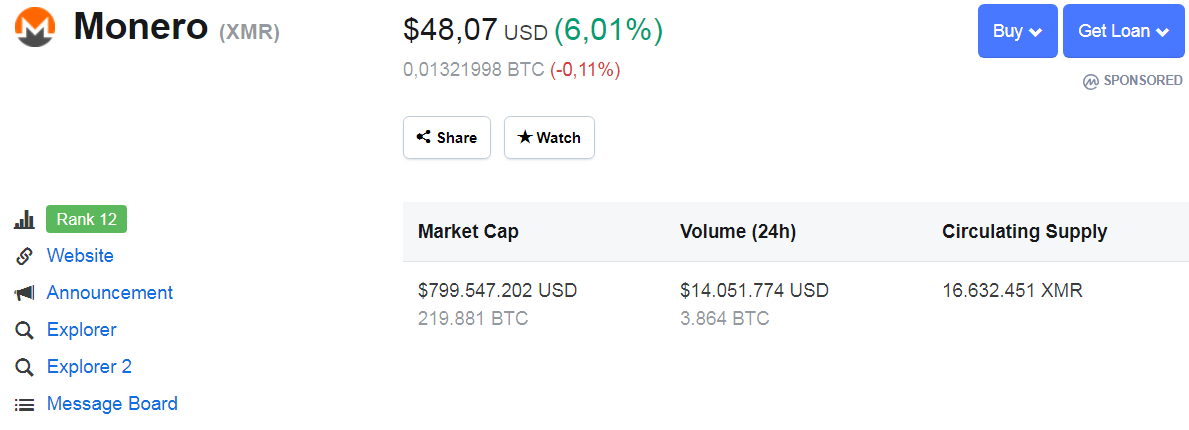
Task: Open the Buy dropdown
Action: click(1018, 31)
